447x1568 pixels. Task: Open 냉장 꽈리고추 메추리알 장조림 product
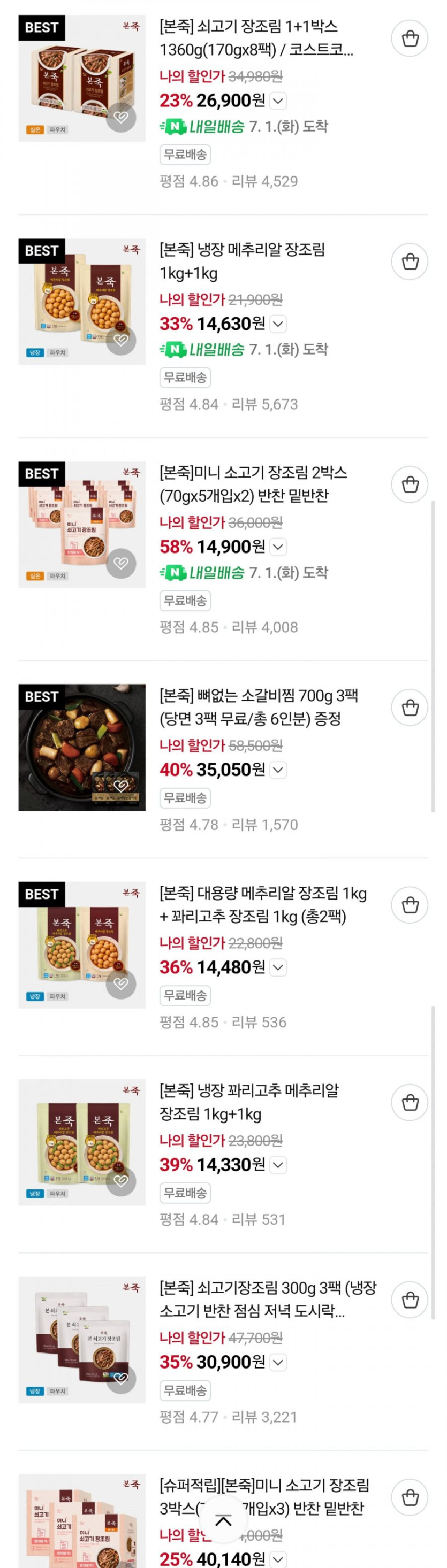[248, 1102]
